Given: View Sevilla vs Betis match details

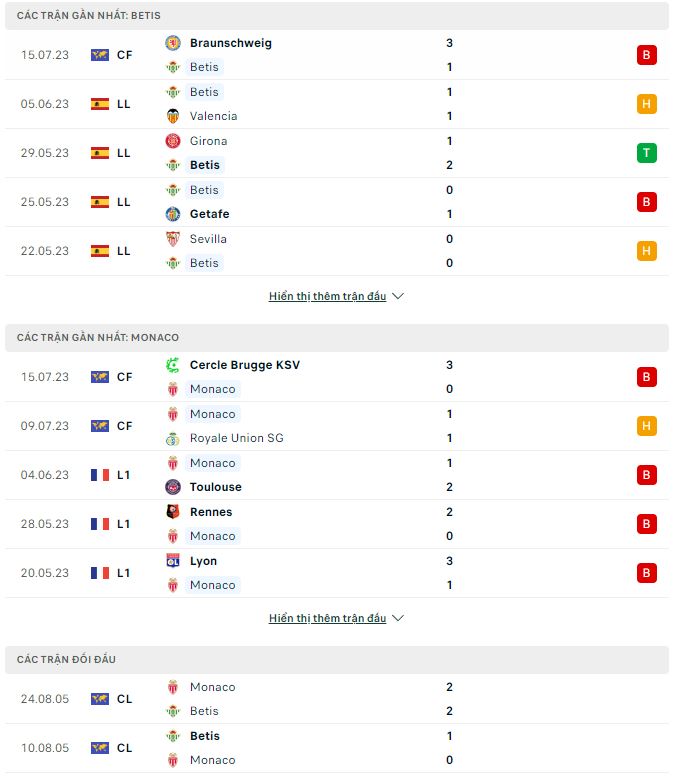Looking at the screenshot, I should 336,251.
